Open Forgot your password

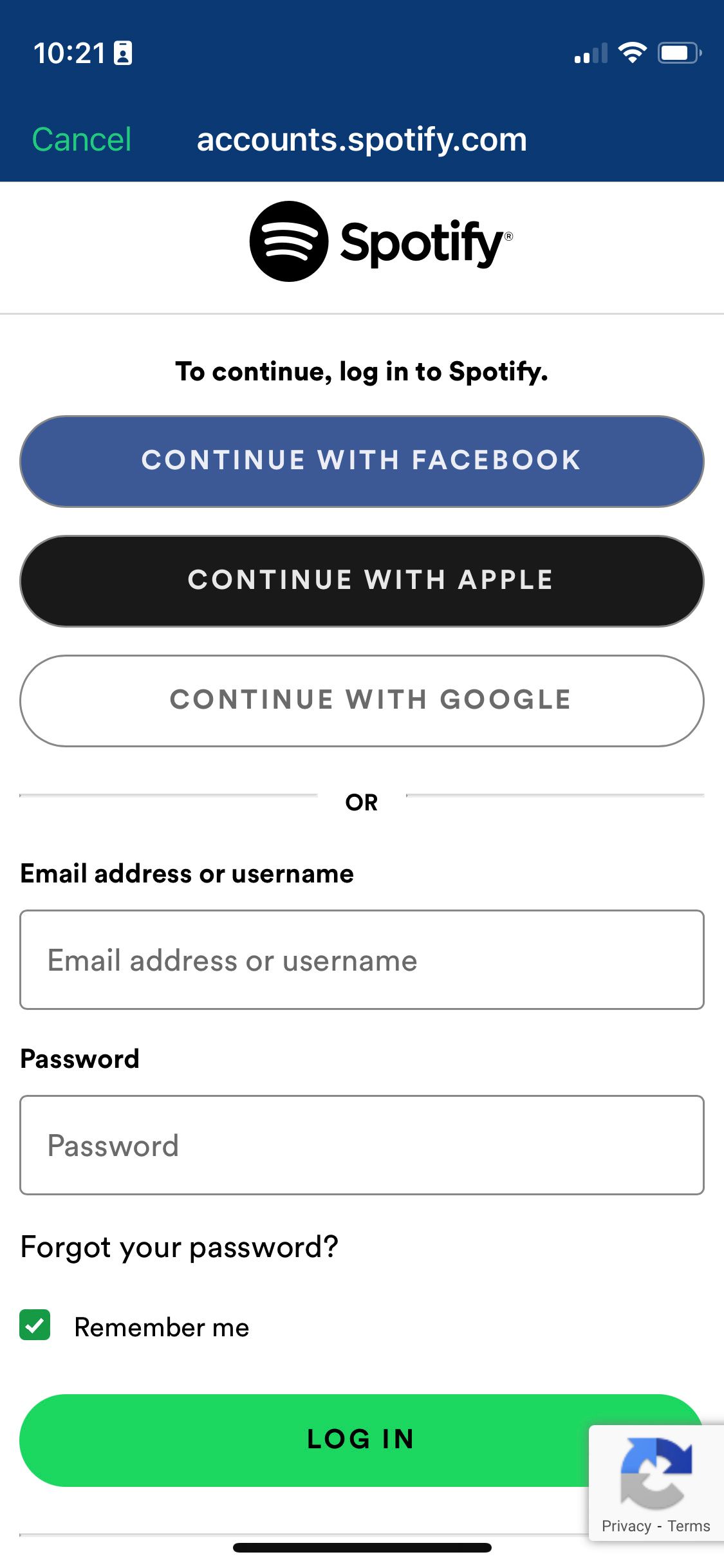[179, 1246]
